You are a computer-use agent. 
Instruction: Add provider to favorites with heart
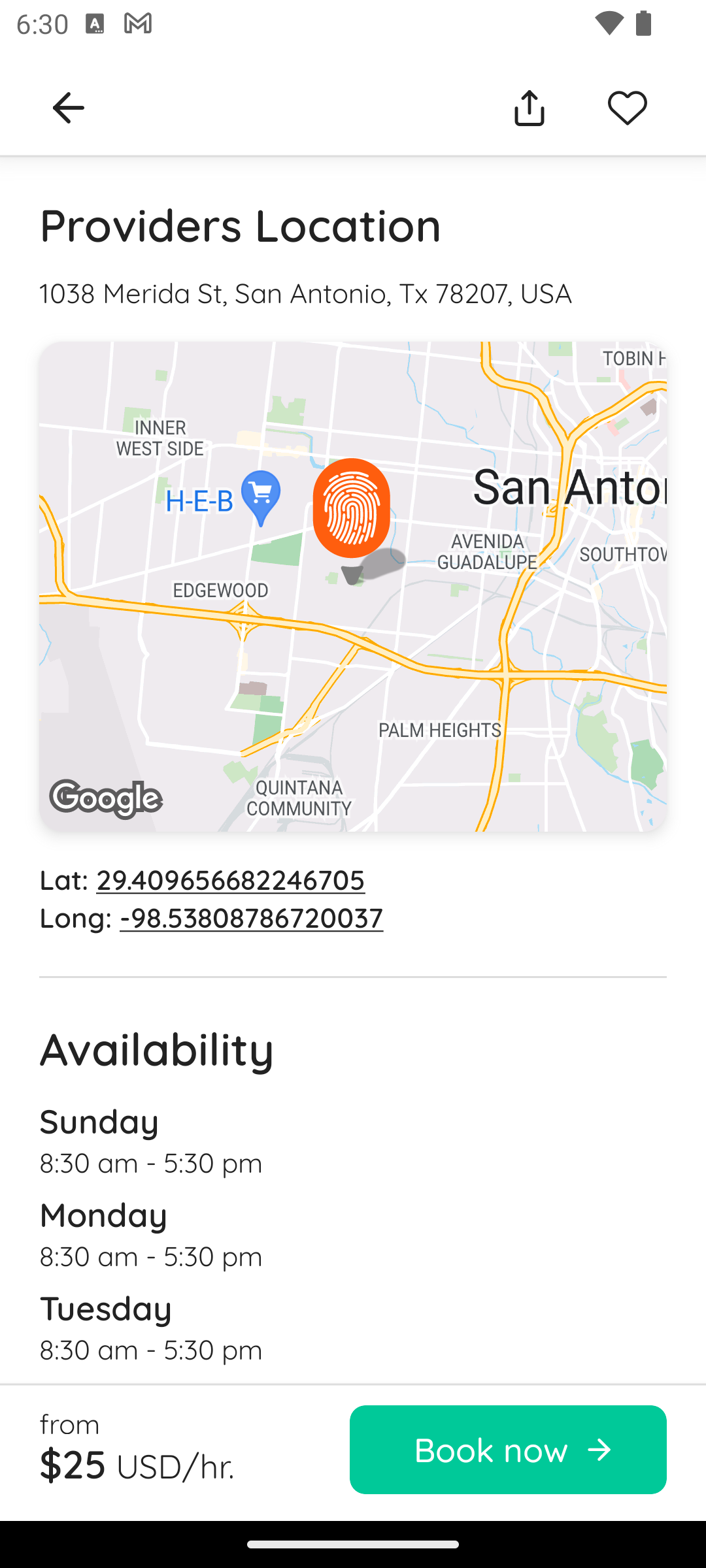(627, 108)
